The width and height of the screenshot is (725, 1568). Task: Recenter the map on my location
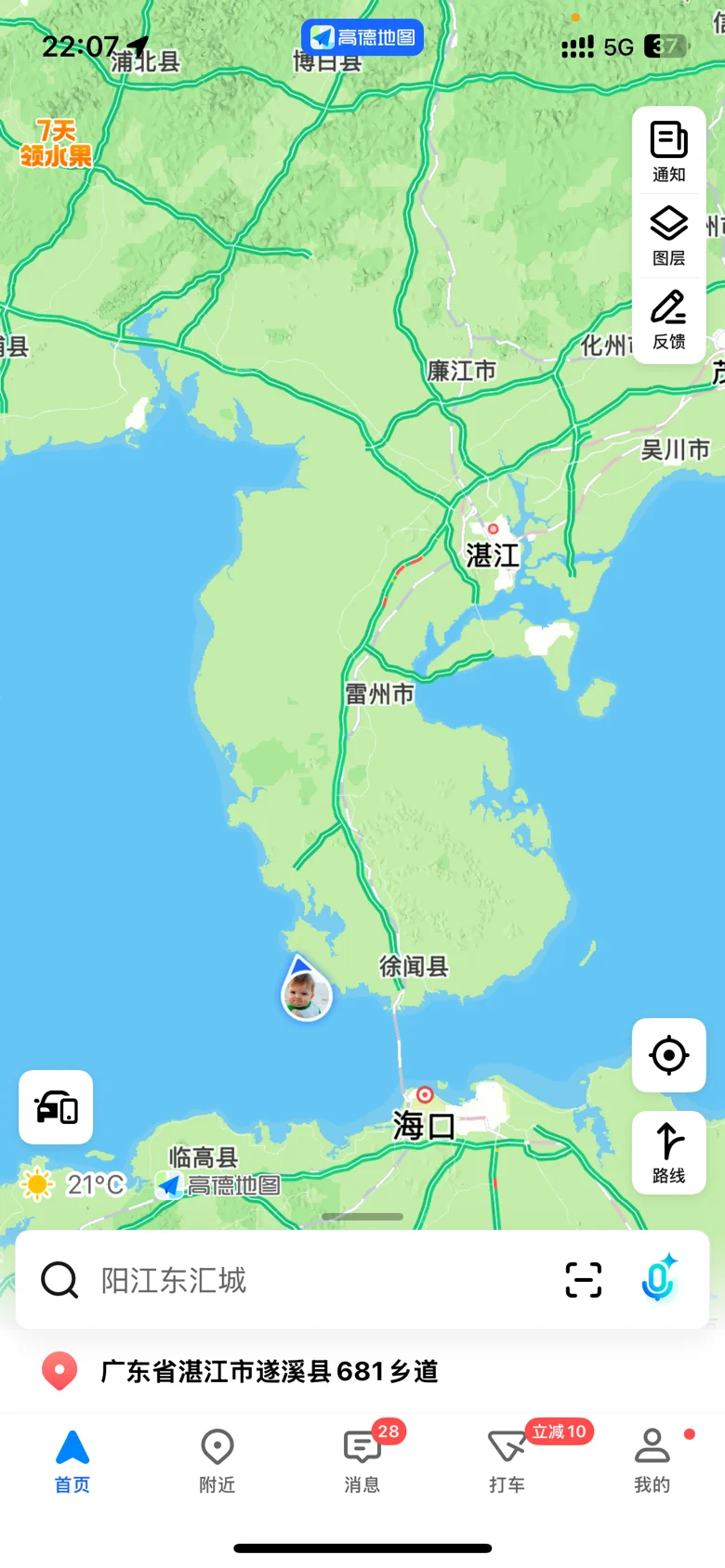click(x=668, y=1055)
